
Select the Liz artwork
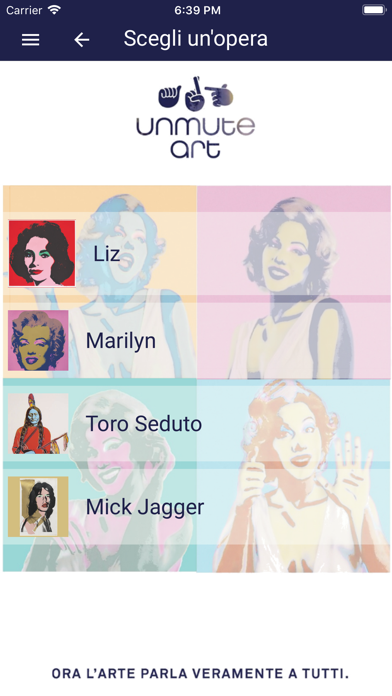point(197,253)
